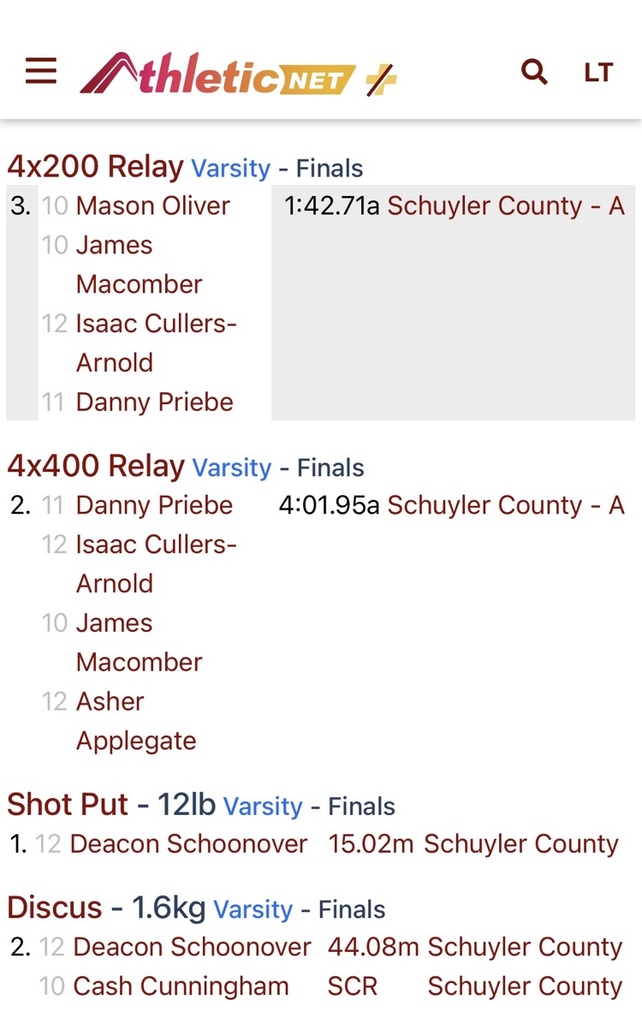View Mason Oliver's athlete profile
642x1024 pixels.
153,206
